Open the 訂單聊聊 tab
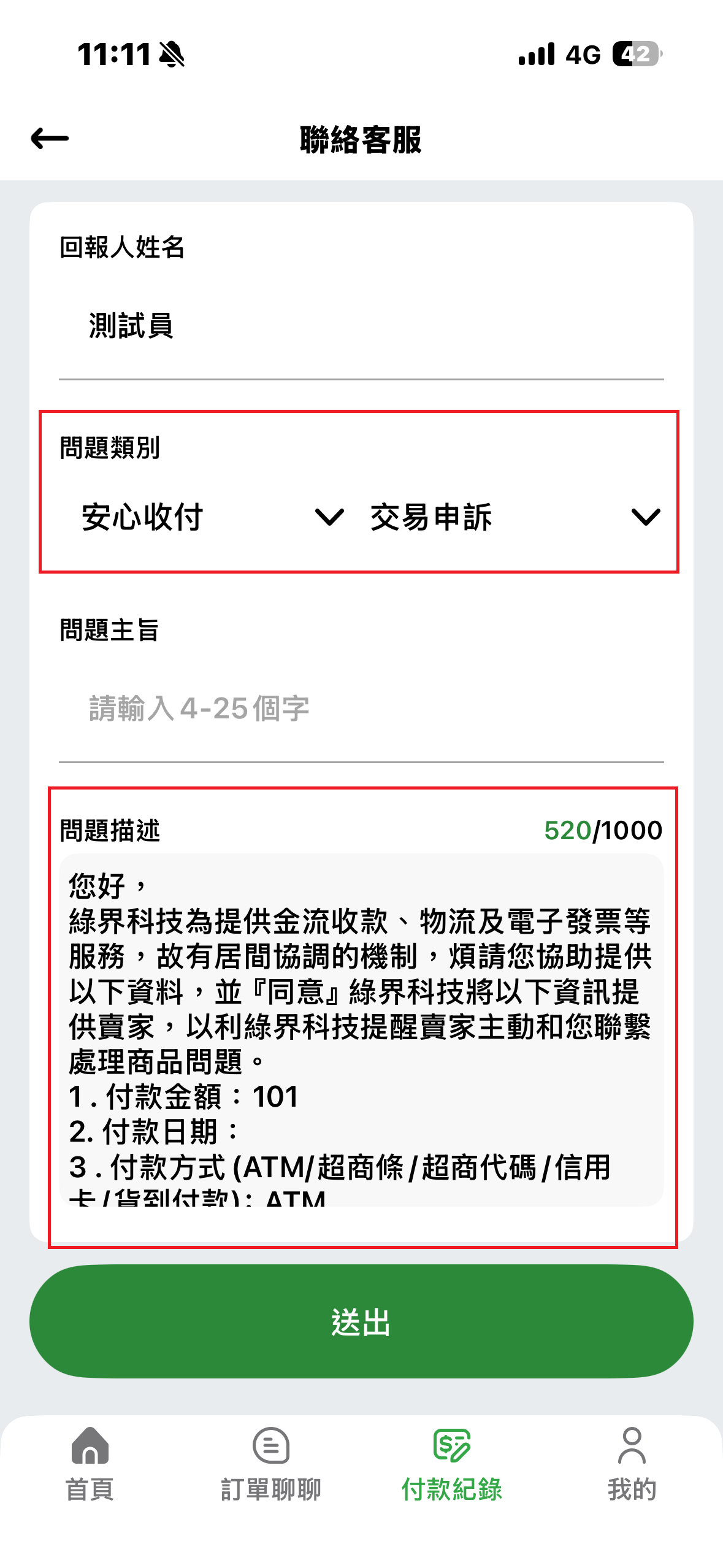This screenshot has height=1568, width=723. [x=270, y=1464]
